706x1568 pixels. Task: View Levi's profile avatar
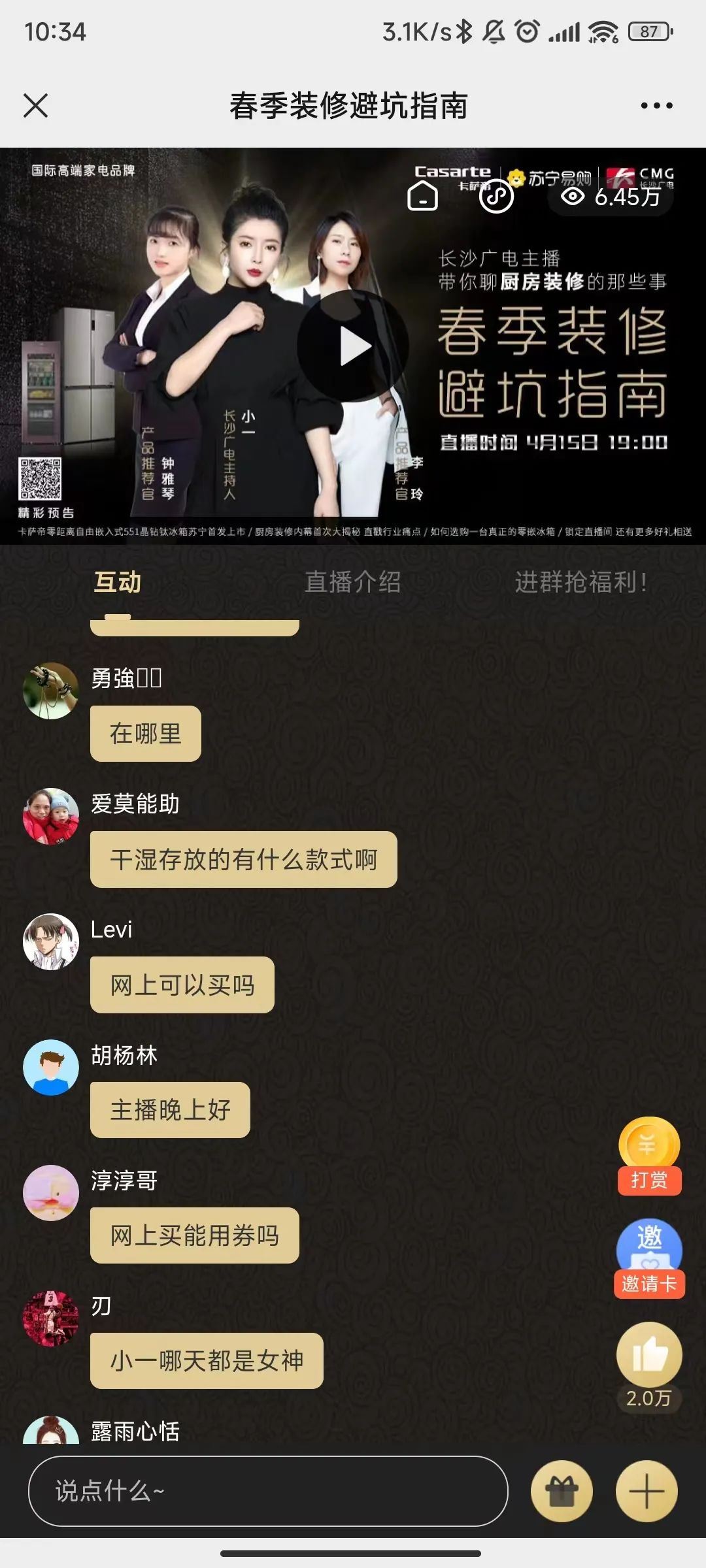point(51,941)
